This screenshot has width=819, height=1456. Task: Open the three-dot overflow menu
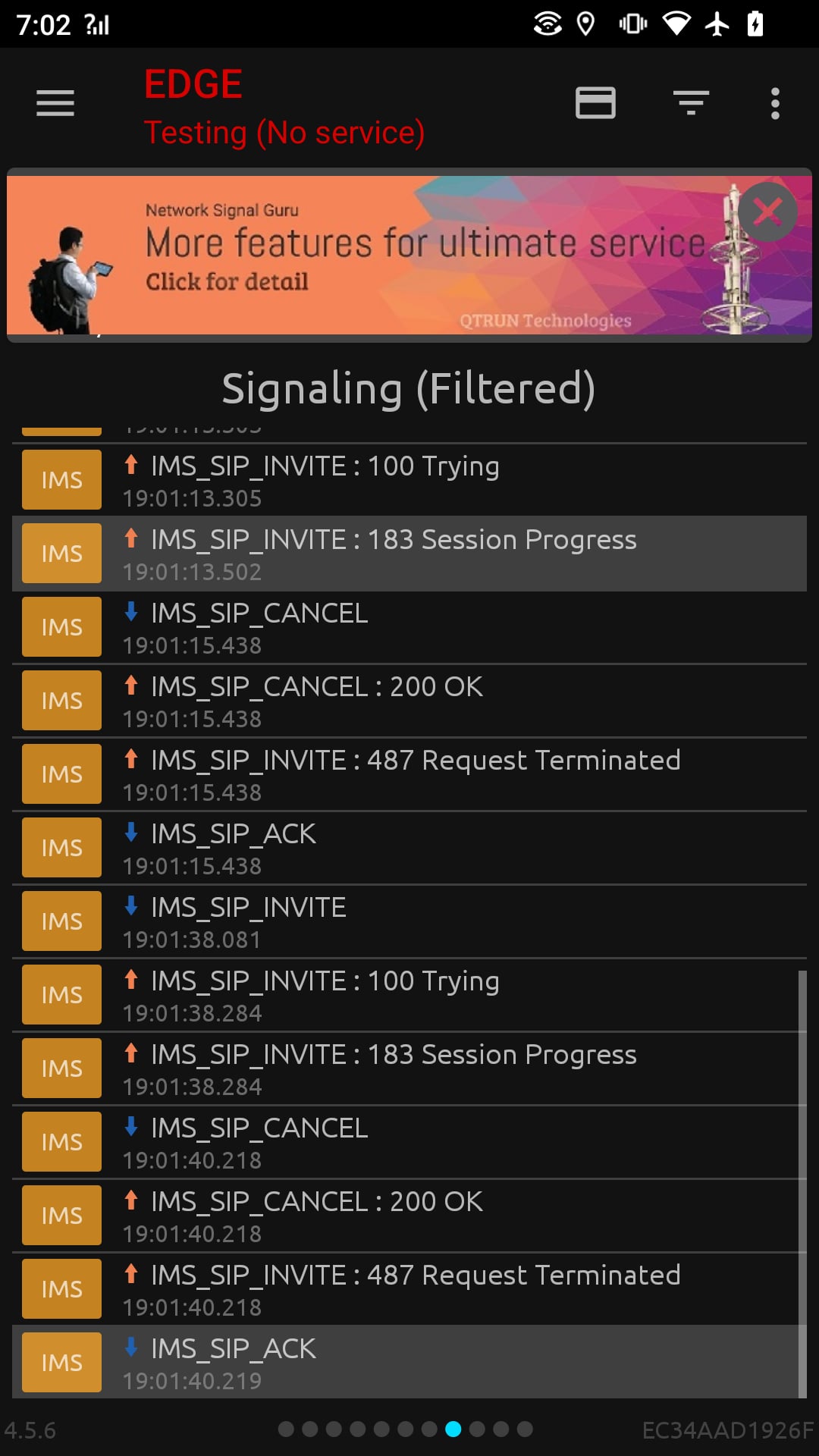click(x=775, y=103)
